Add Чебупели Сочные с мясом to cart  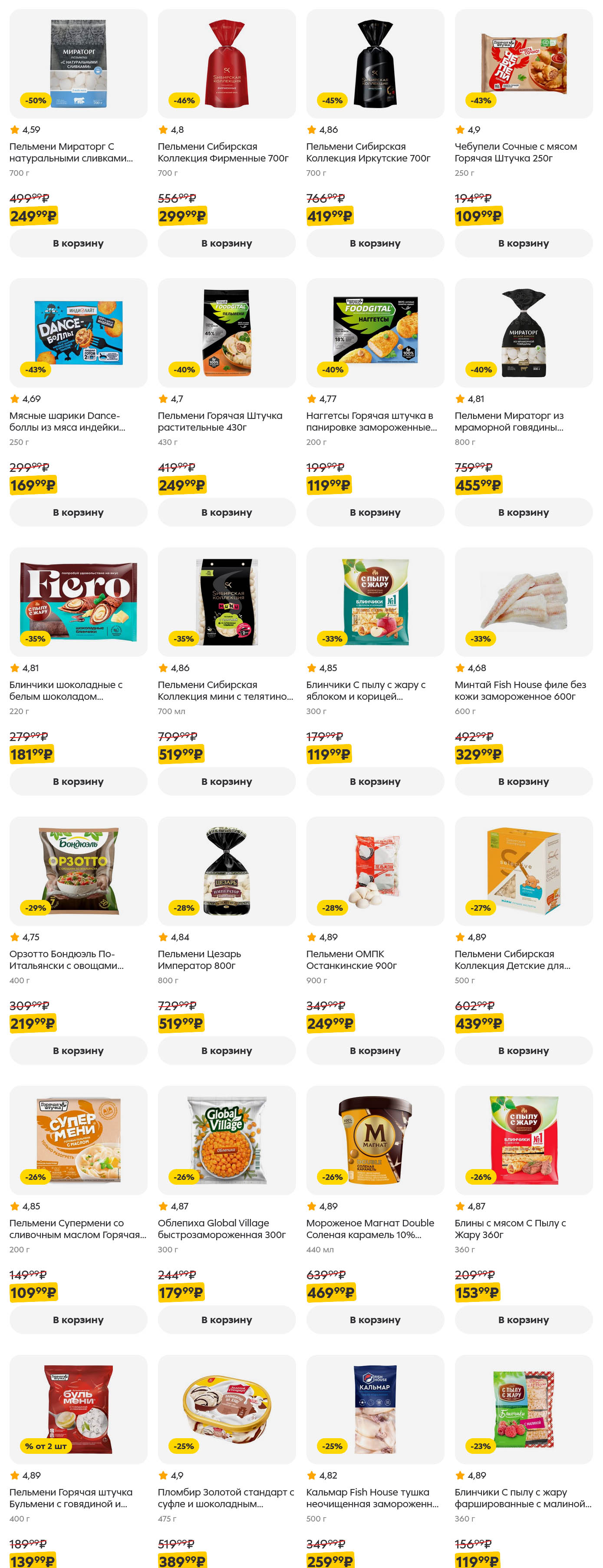pos(523,243)
